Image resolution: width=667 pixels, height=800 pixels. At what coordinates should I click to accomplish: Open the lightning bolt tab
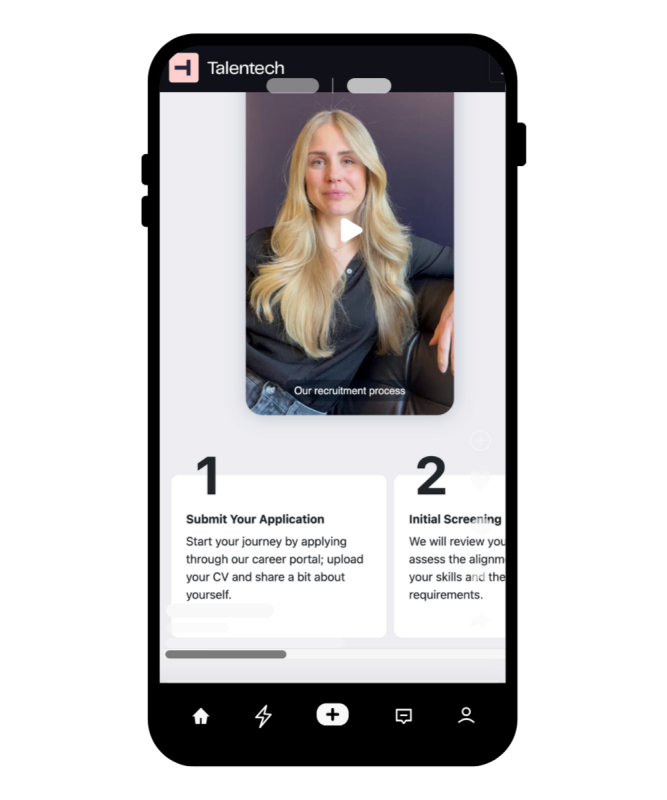tap(263, 716)
